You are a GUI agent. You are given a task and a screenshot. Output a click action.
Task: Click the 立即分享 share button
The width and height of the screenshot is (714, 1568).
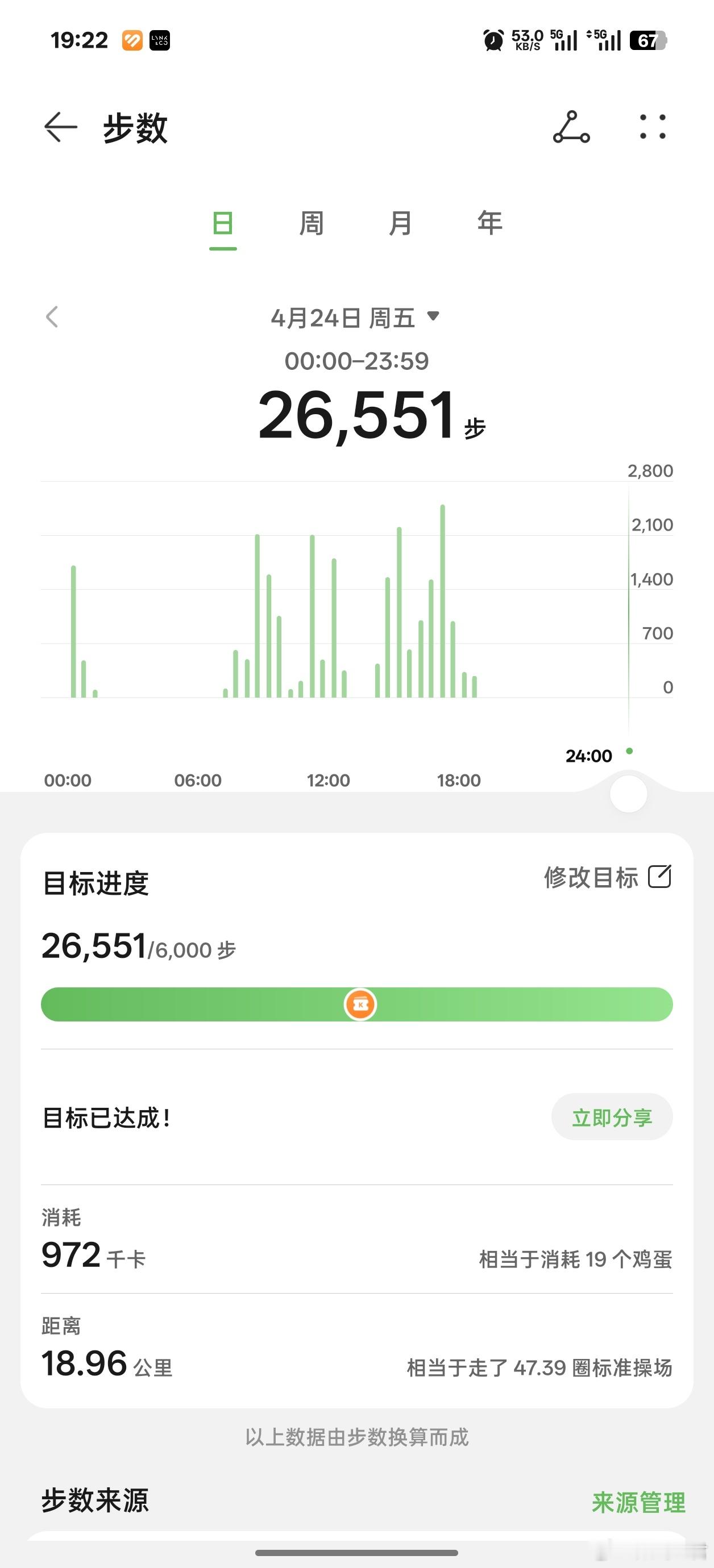[x=612, y=1117]
